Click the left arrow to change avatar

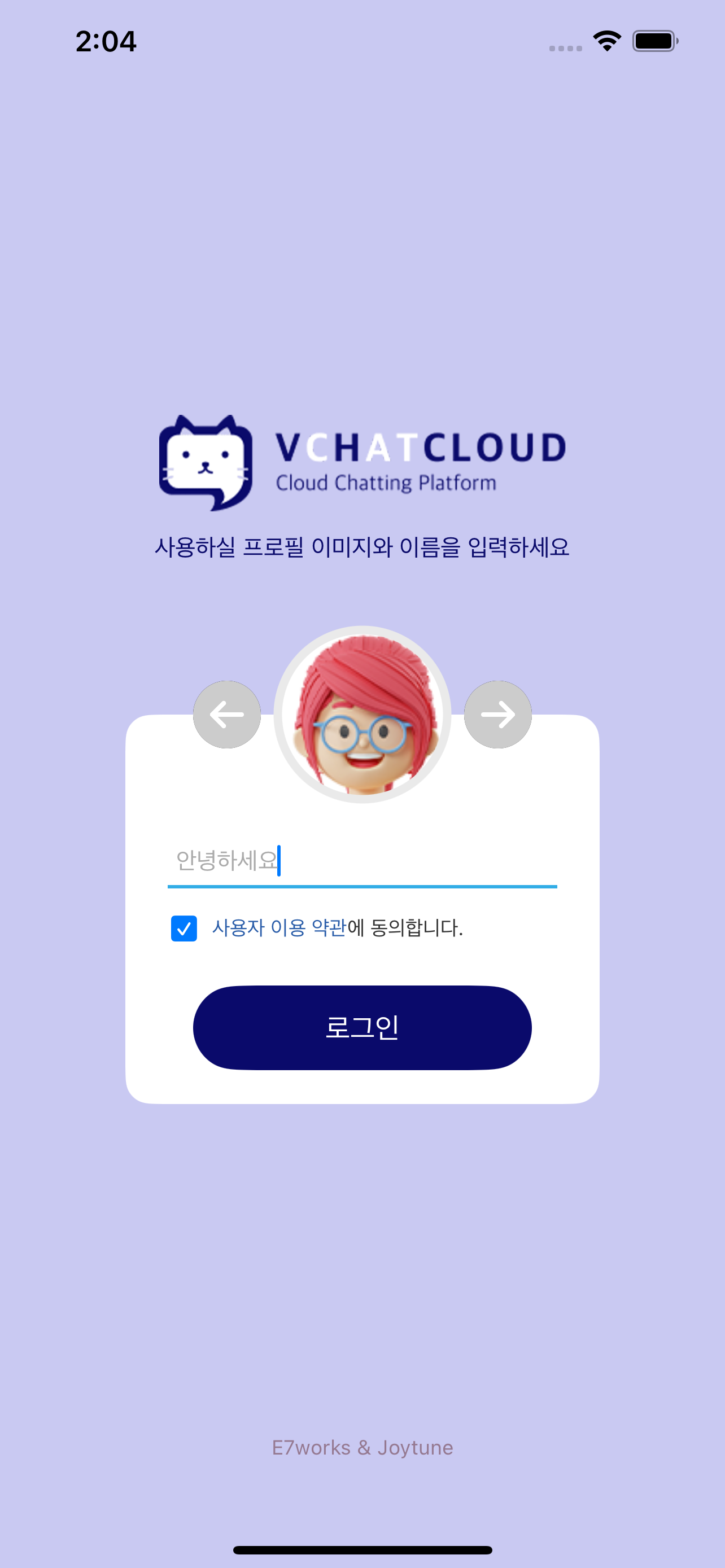point(226,715)
